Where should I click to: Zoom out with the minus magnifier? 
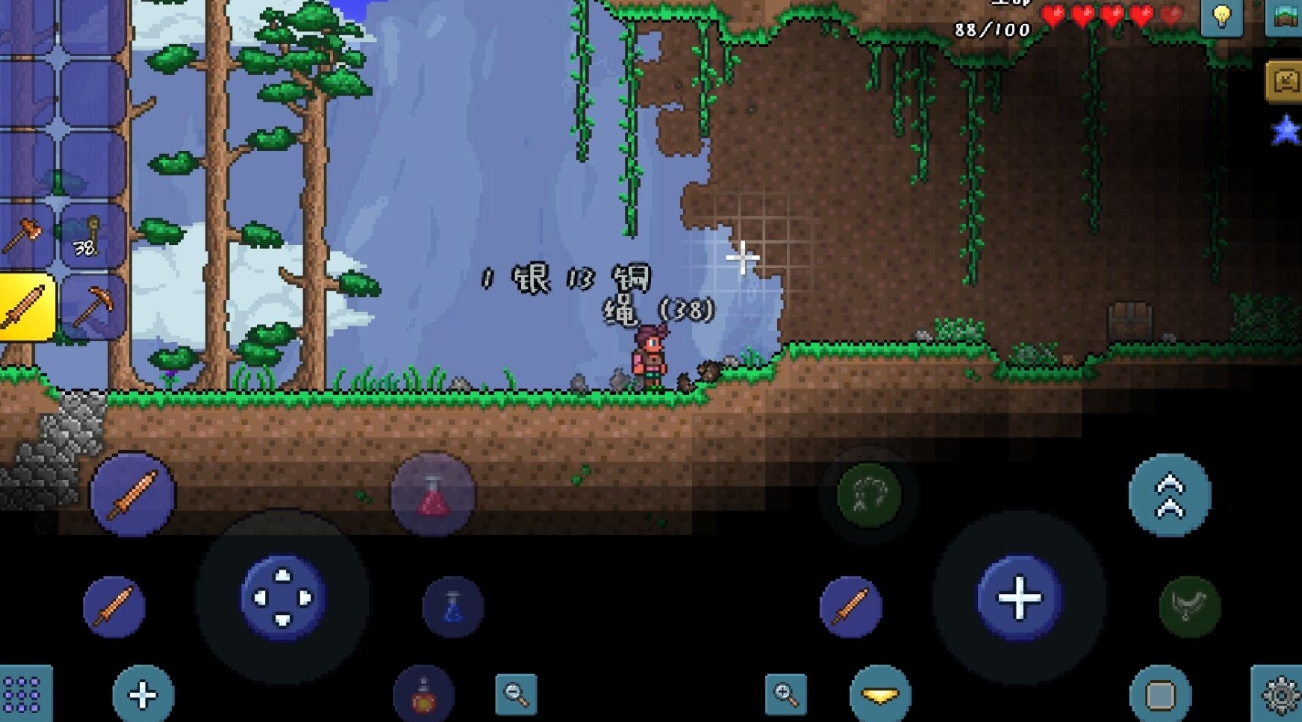point(516,694)
